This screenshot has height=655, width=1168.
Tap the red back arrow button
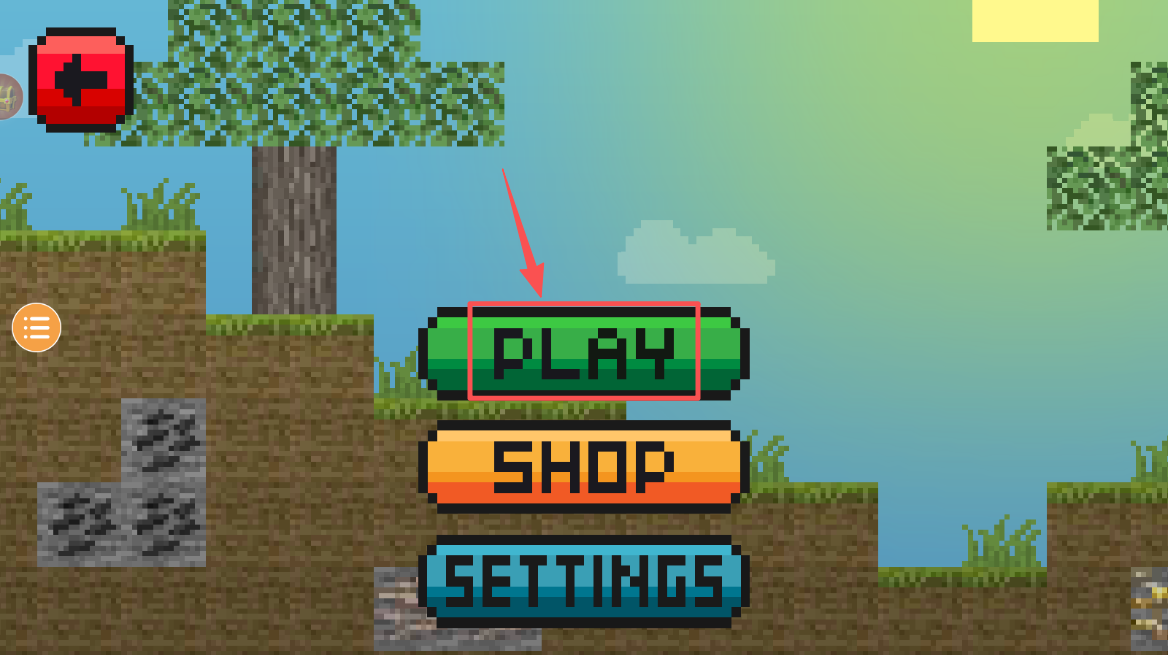click(81, 80)
